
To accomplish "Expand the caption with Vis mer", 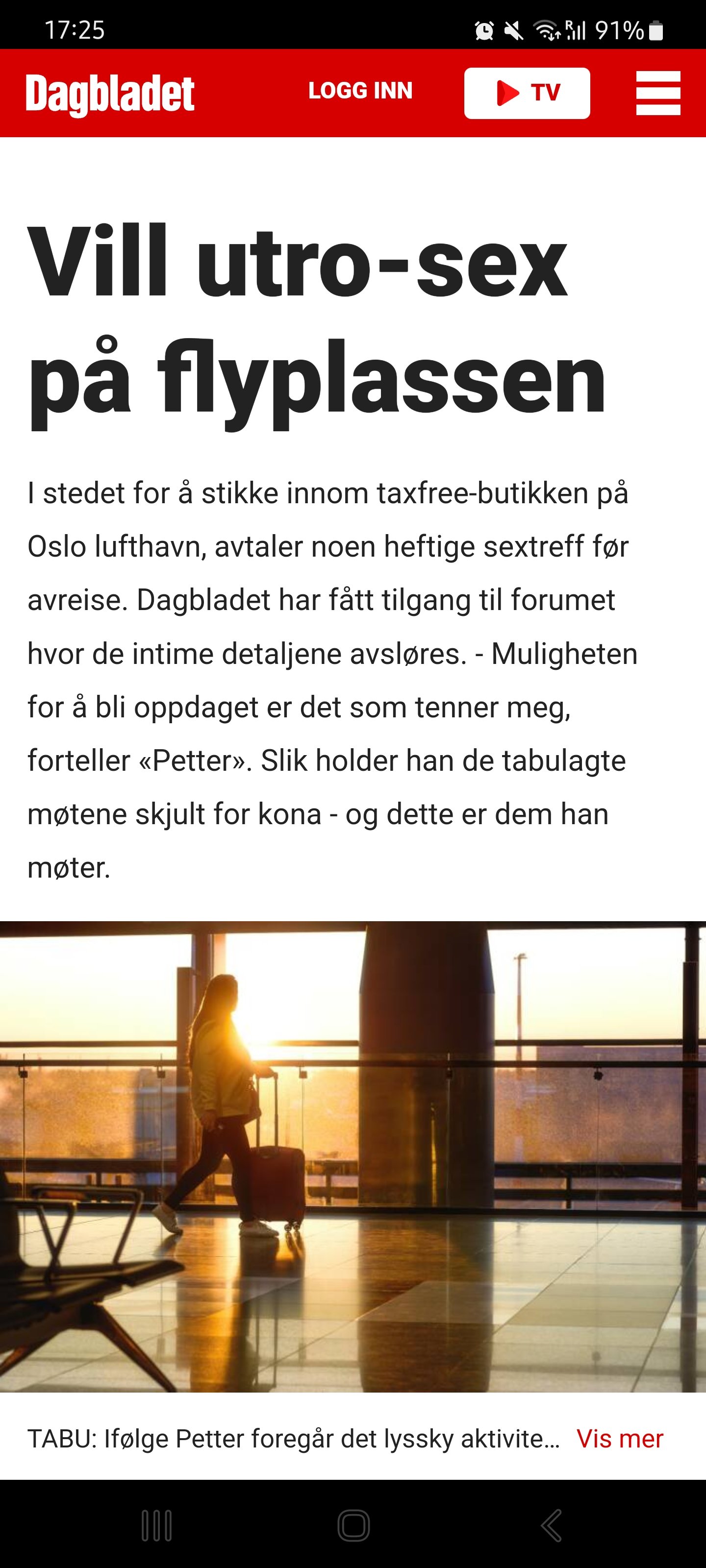I will point(620,1438).
